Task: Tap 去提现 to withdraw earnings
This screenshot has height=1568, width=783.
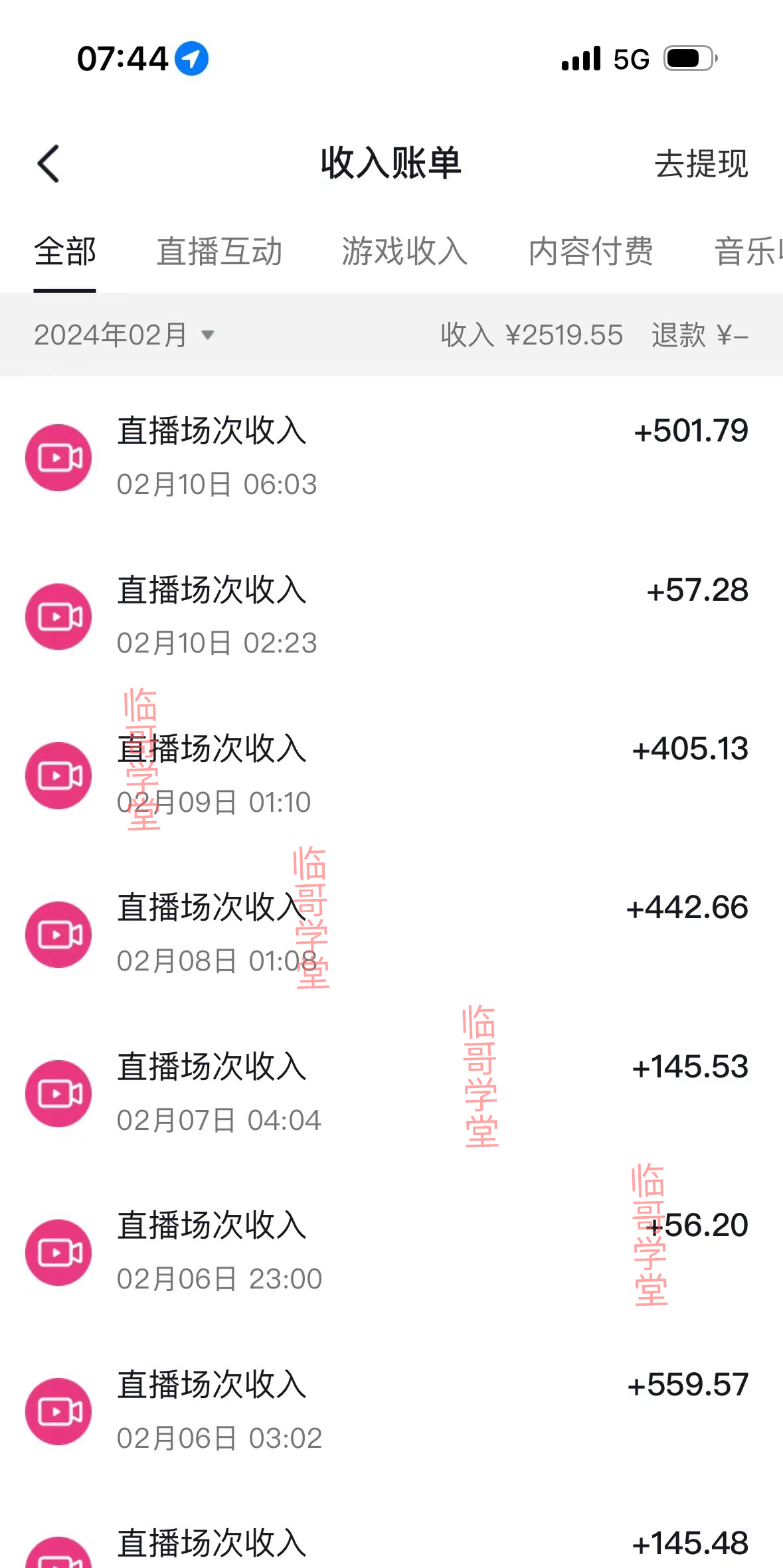Action: coord(701,164)
